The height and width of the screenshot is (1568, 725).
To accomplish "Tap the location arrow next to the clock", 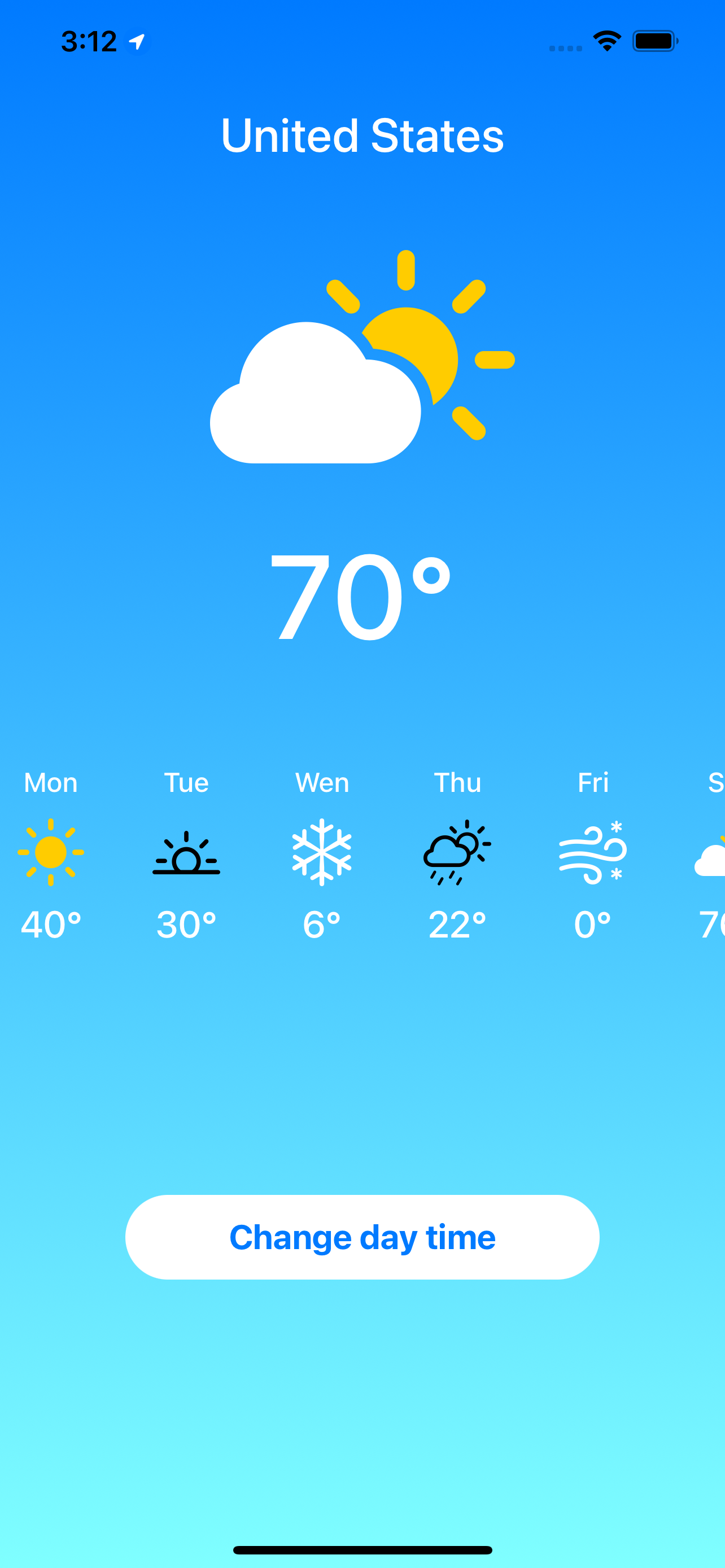I will (x=138, y=42).
